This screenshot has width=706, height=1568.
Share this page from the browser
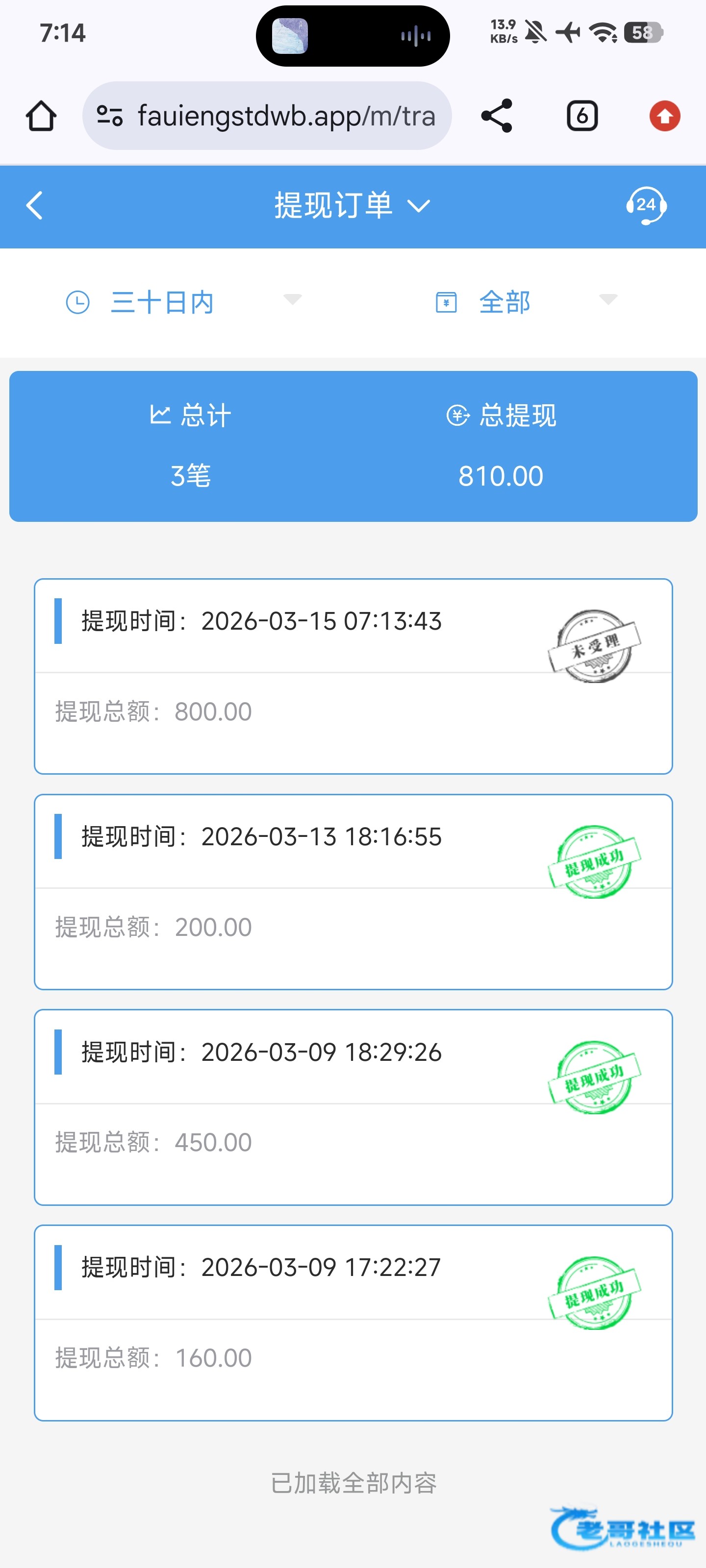[x=497, y=116]
